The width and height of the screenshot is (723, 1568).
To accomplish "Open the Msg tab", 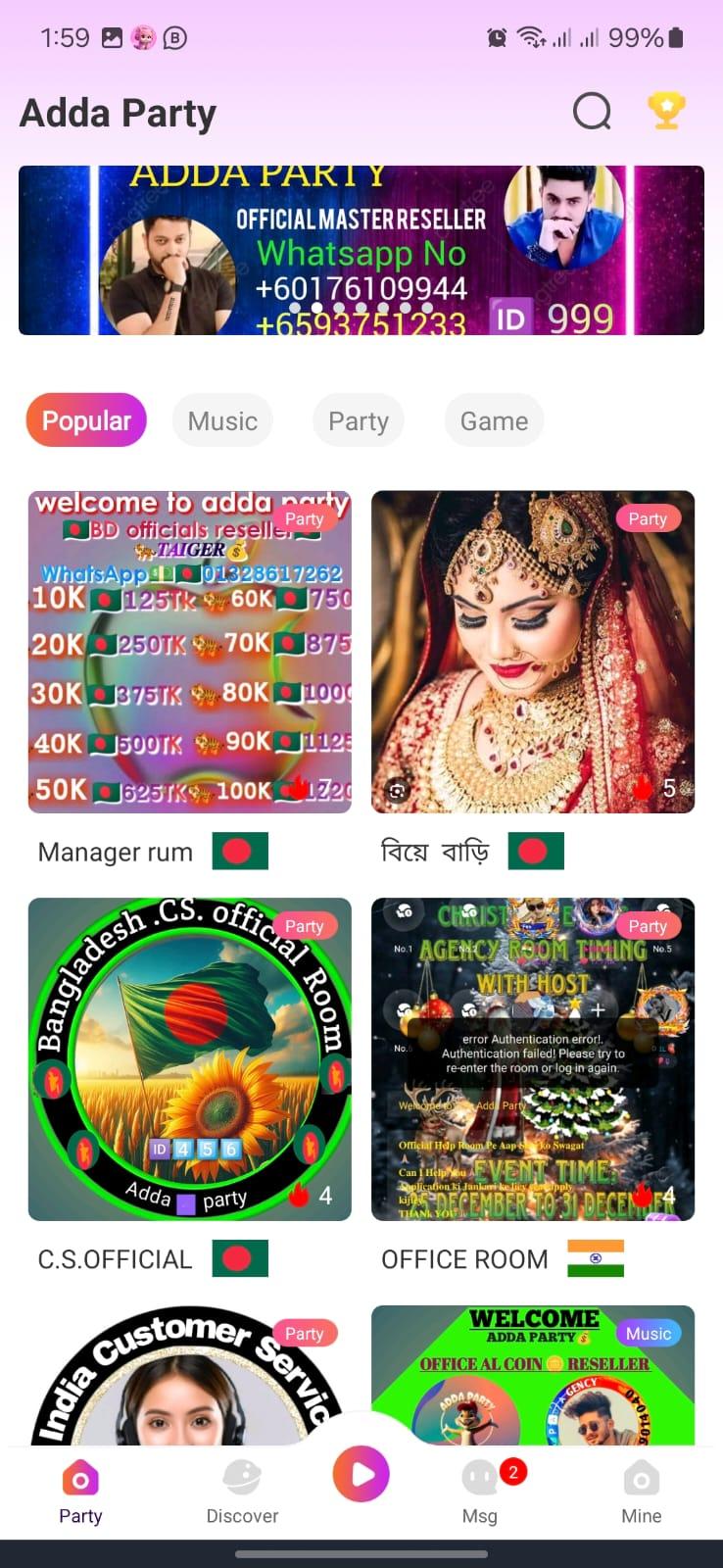I will pyautogui.click(x=480, y=1492).
